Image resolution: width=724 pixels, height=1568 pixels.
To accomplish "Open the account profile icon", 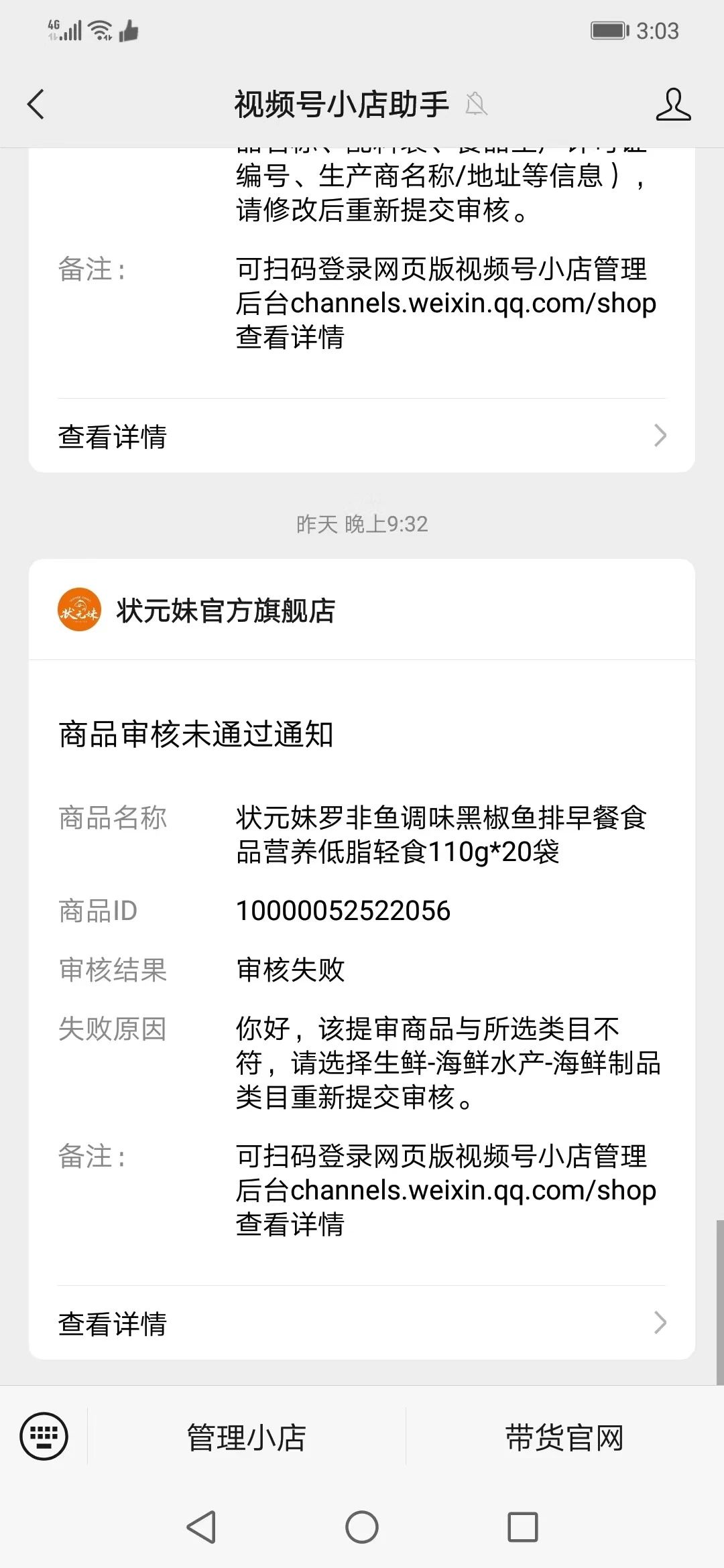I will click(x=673, y=105).
